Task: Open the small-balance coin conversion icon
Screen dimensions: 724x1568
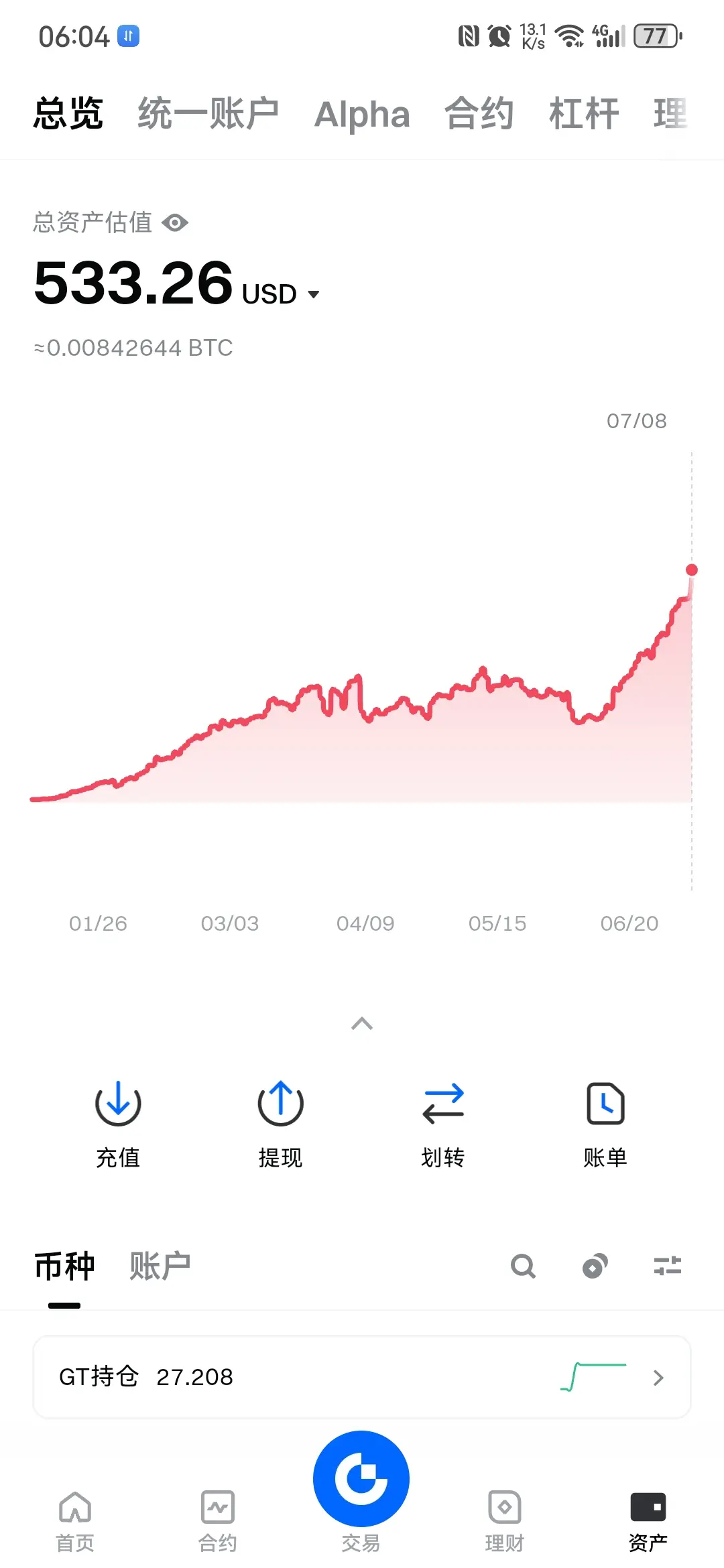Action: click(x=595, y=1266)
